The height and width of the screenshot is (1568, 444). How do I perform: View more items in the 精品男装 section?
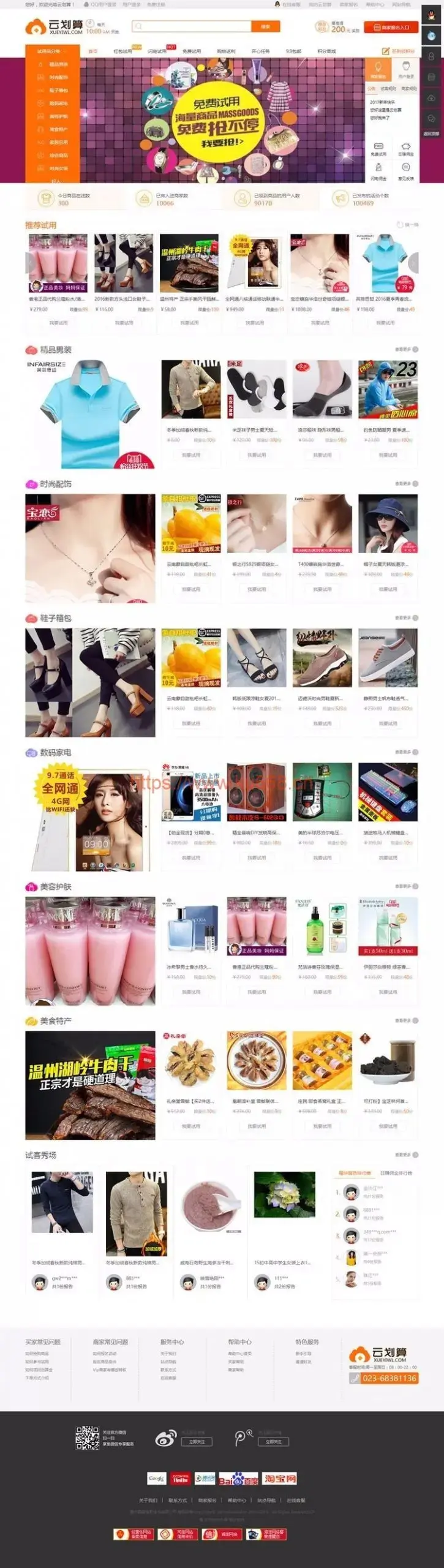pyautogui.click(x=407, y=349)
